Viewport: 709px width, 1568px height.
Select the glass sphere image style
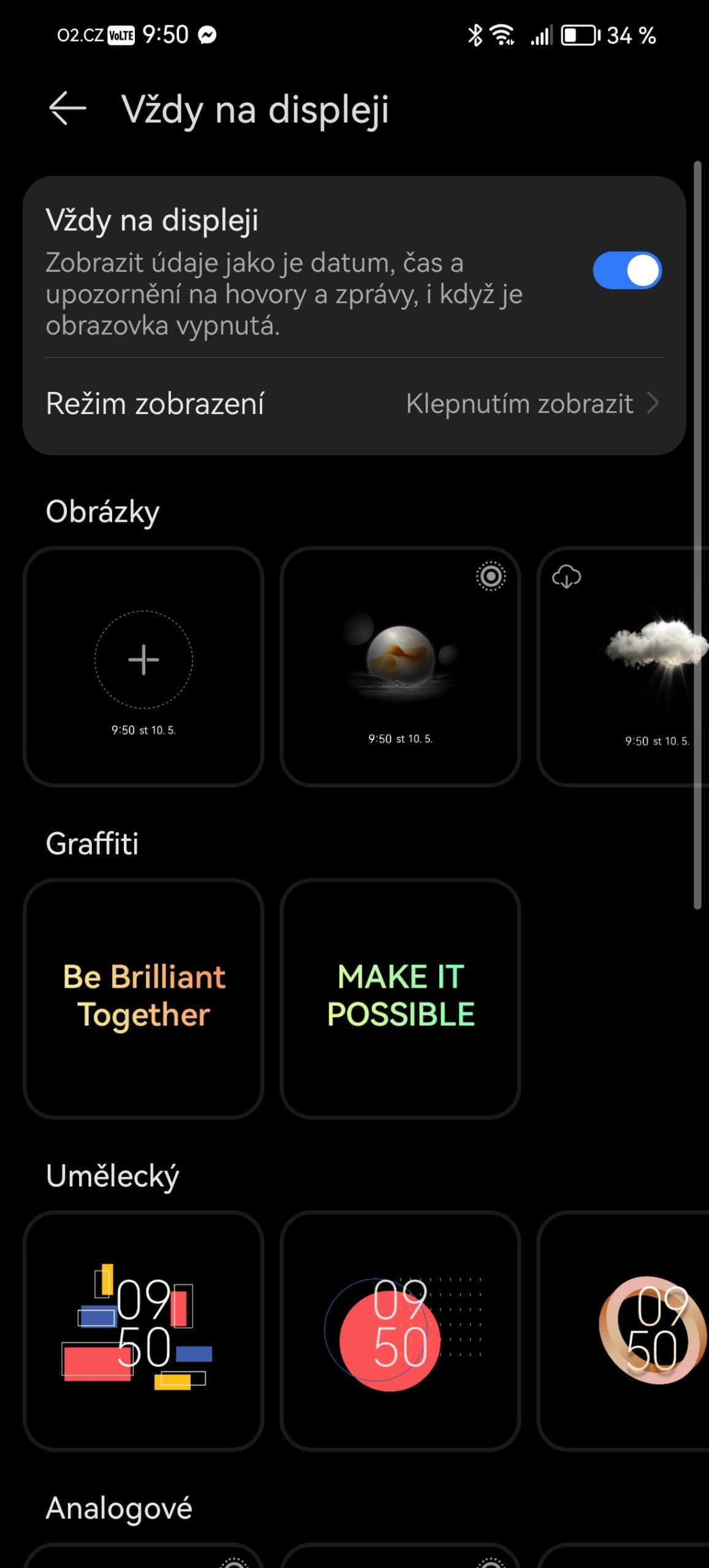tap(400, 666)
